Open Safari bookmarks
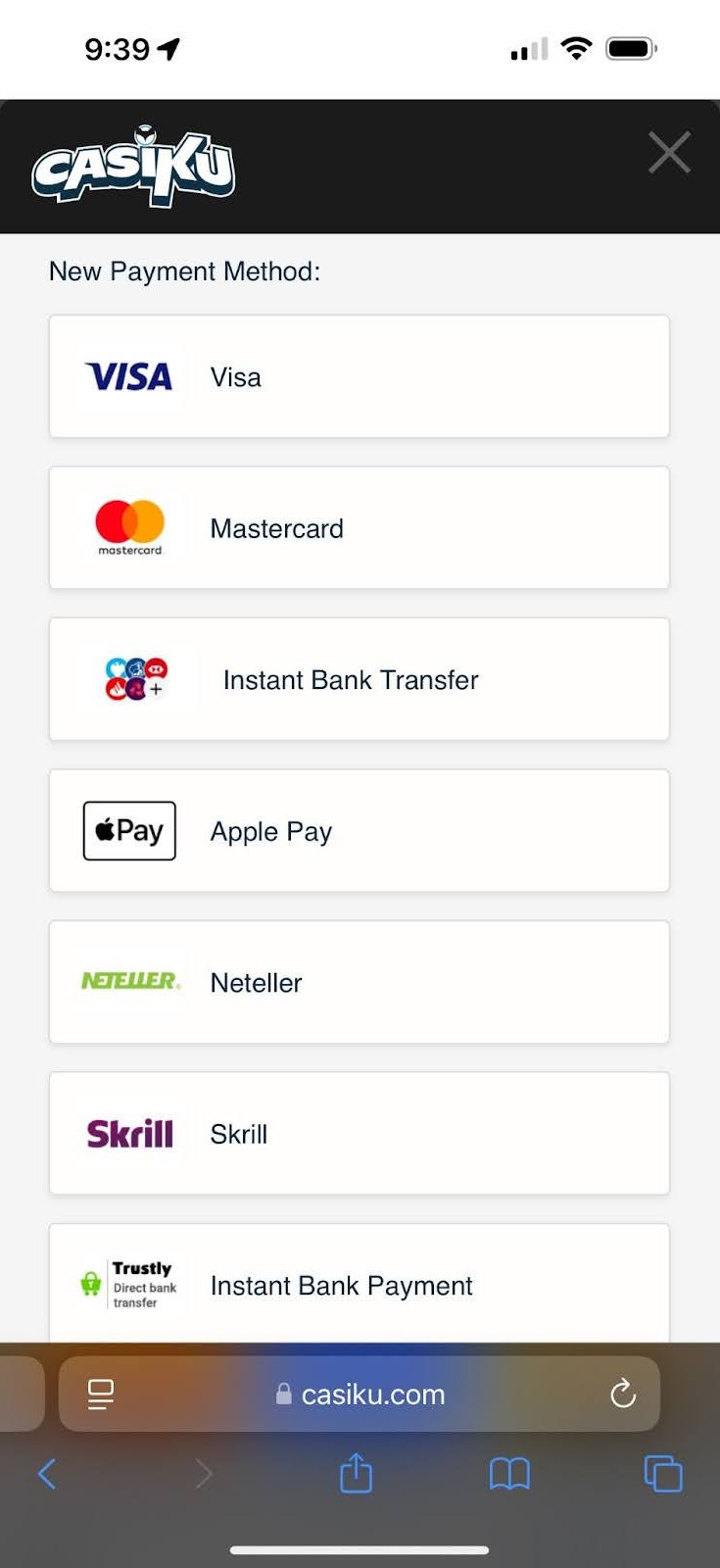 (509, 1473)
